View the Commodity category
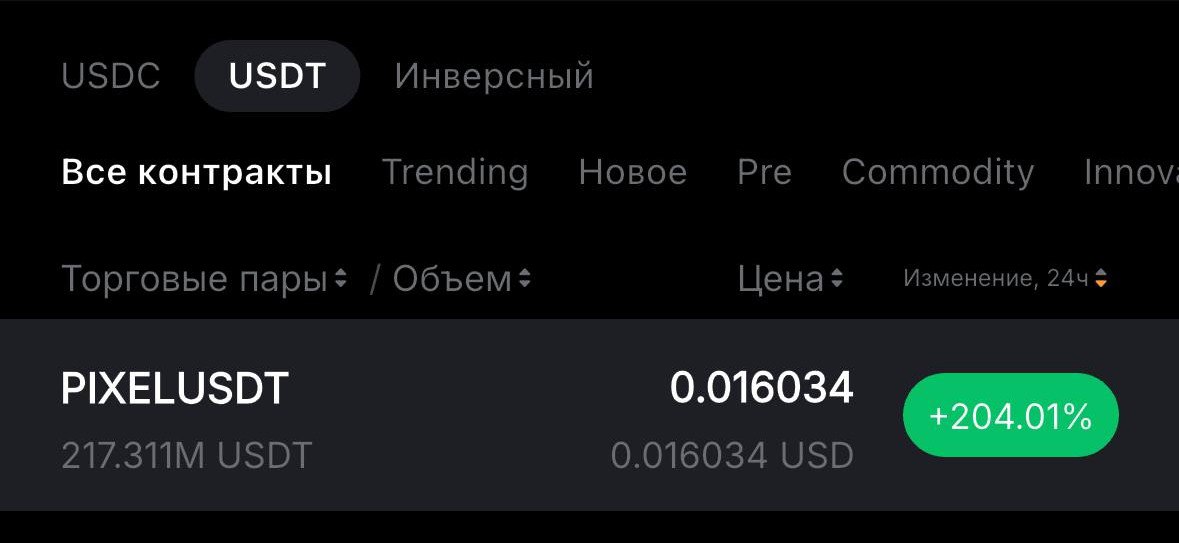The image size is (1179, 543). point(937,173)
